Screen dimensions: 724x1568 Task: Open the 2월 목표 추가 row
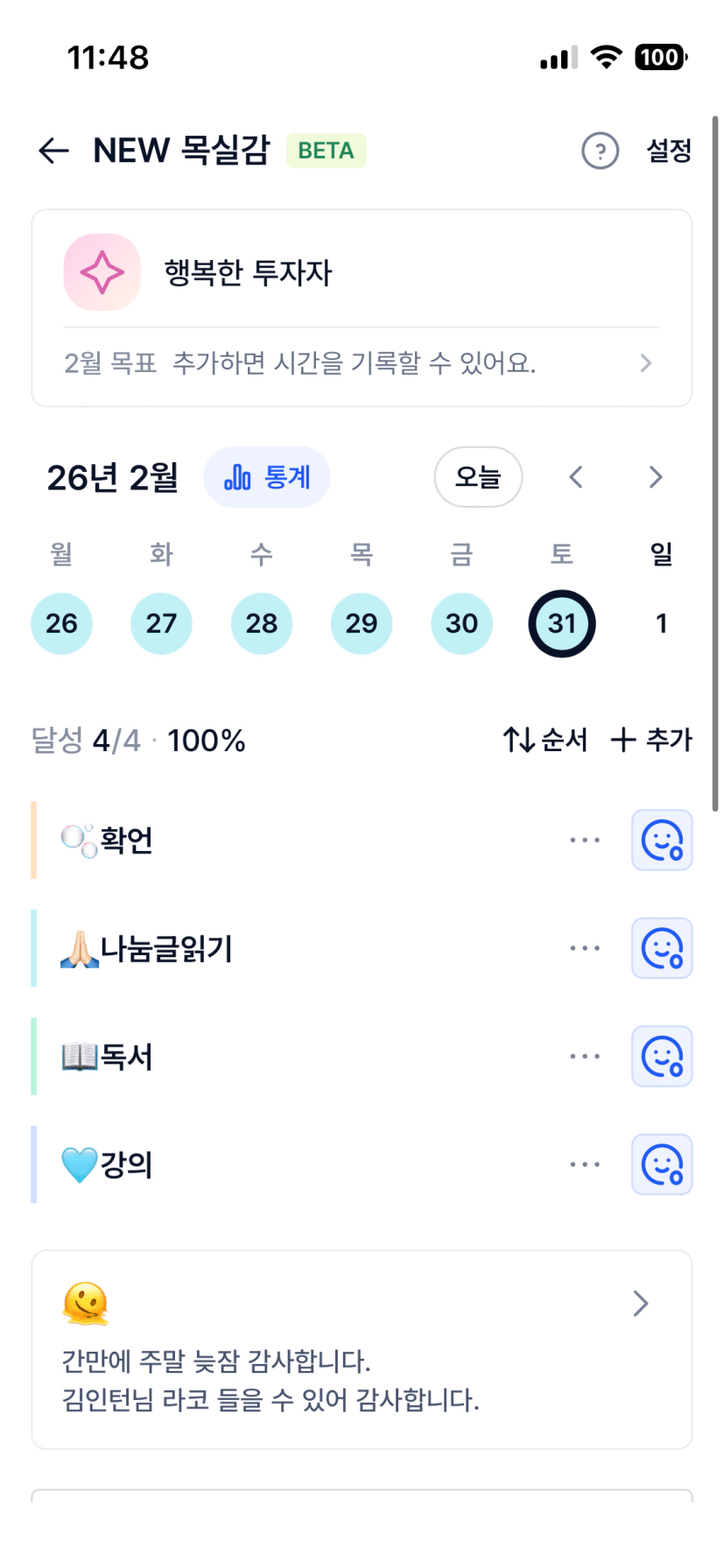pos(361,362)
